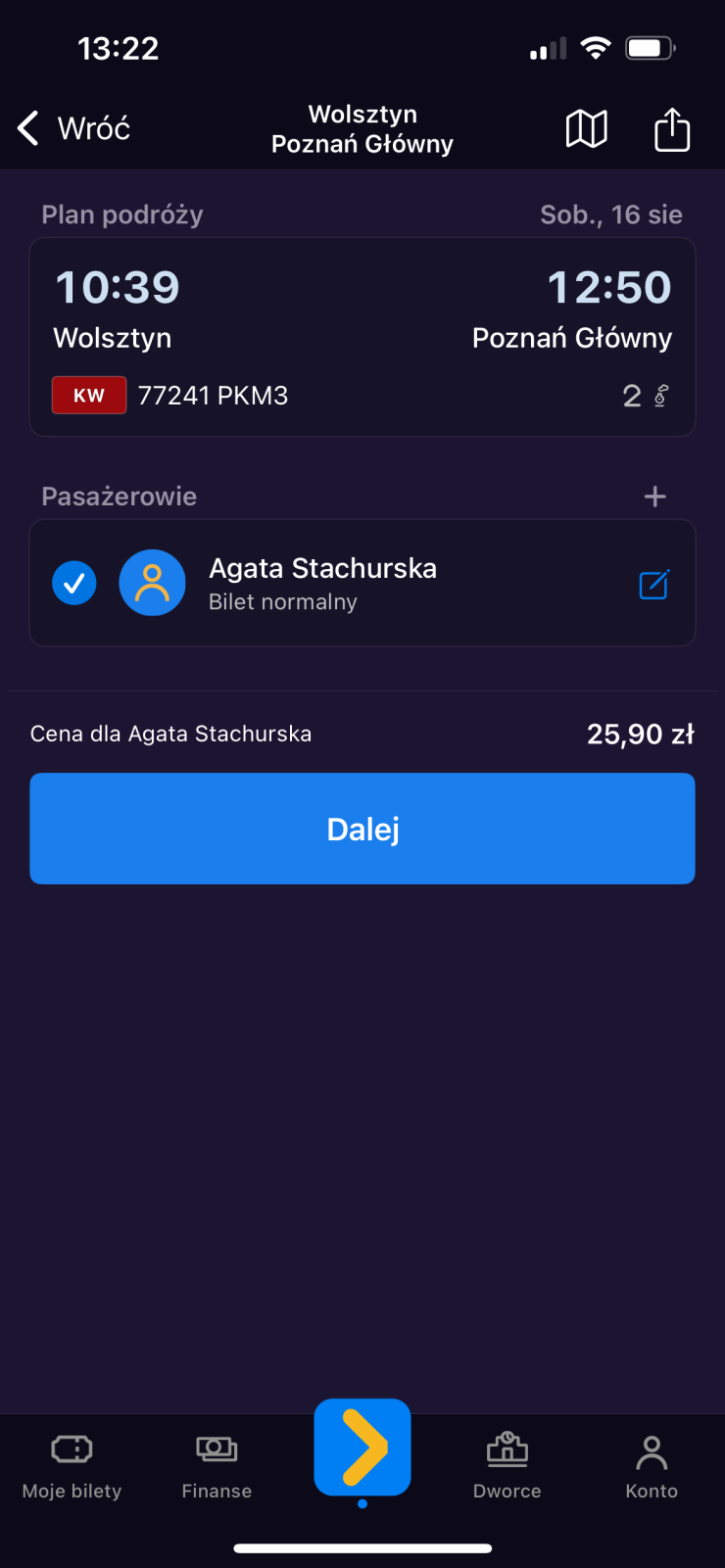Select the central search tab with arrow logo

362,1448
